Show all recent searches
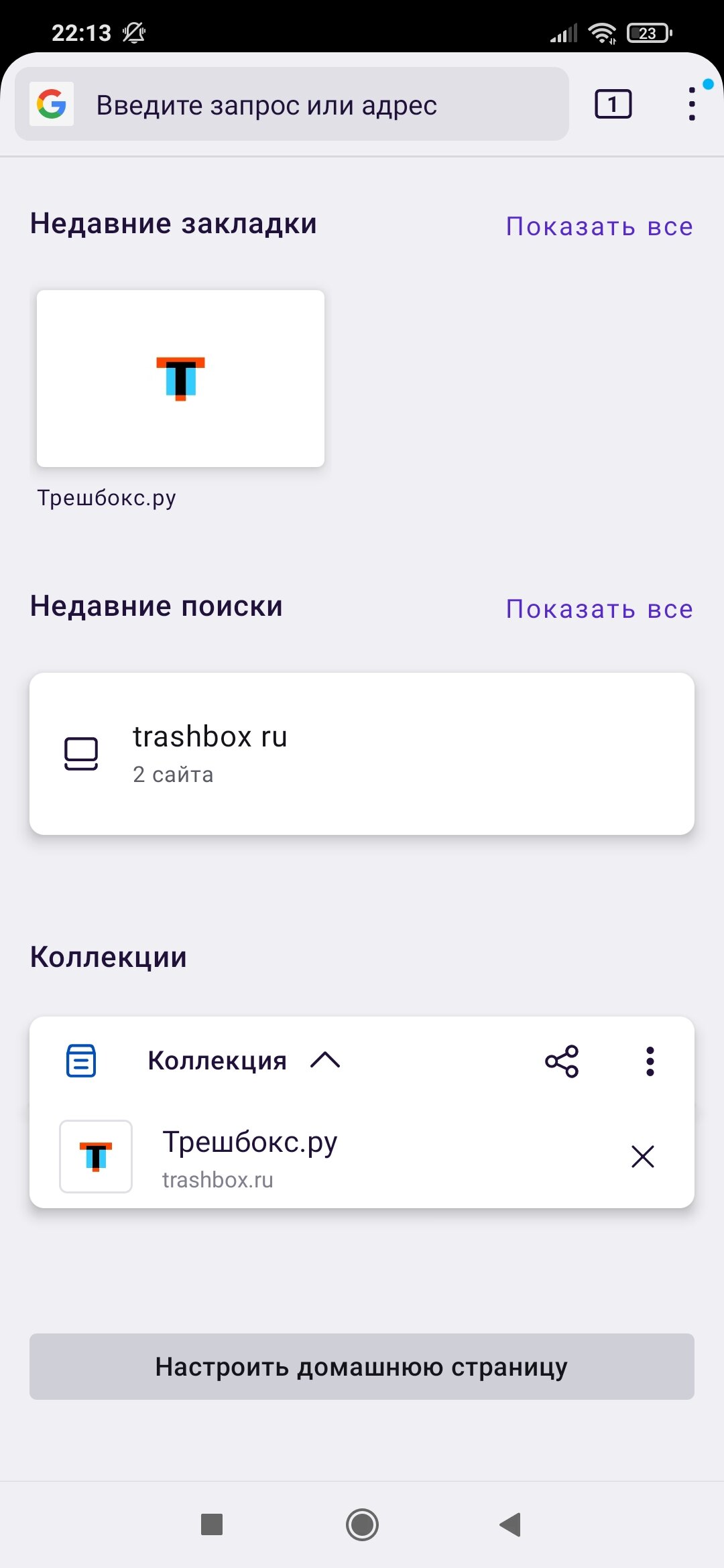724x1568 pixels. (599, 608)
